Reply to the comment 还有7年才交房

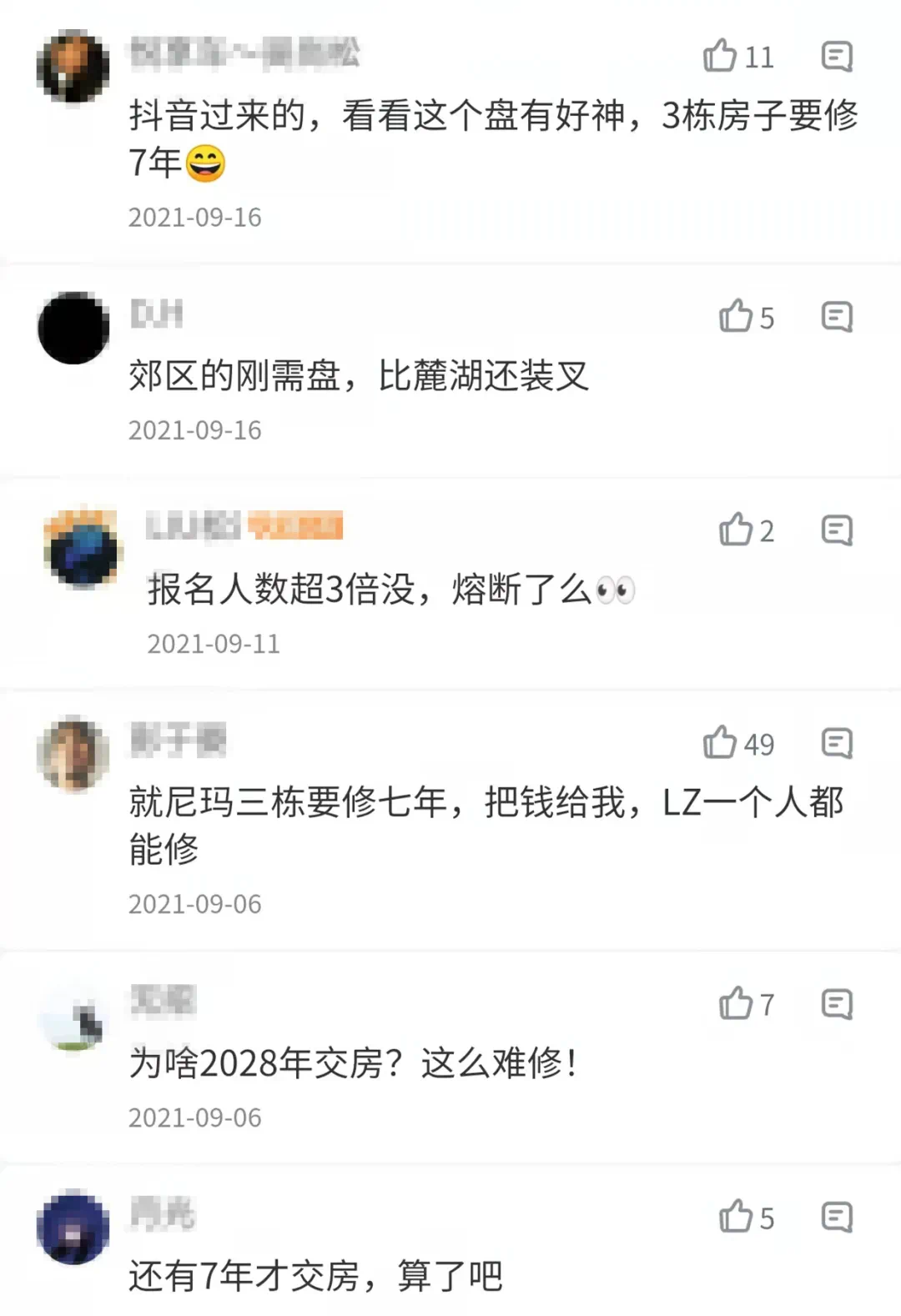[x=836, y=1217]
